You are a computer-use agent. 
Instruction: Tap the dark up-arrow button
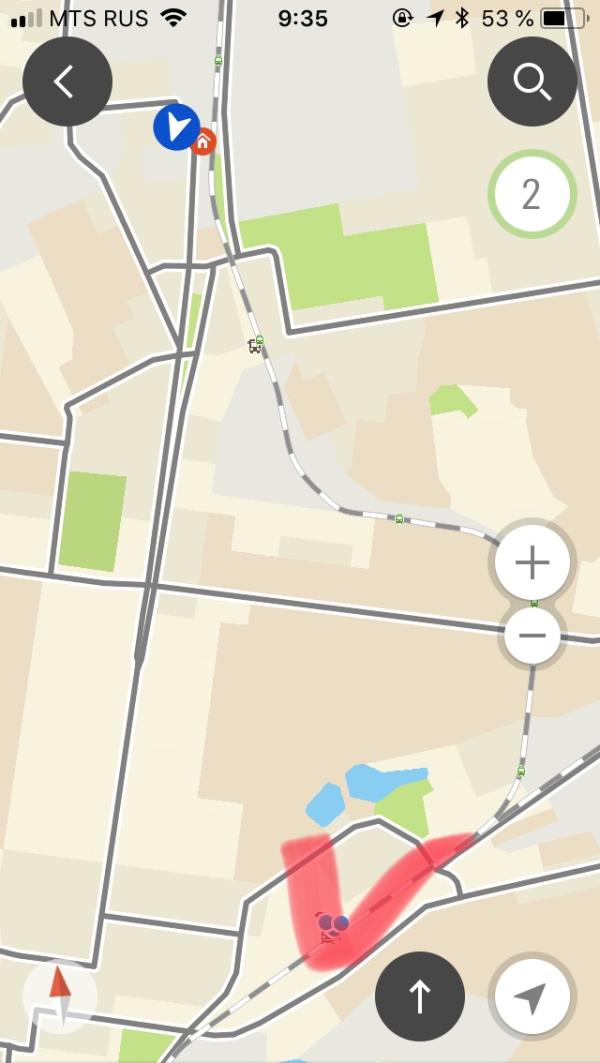coord(420,996)
